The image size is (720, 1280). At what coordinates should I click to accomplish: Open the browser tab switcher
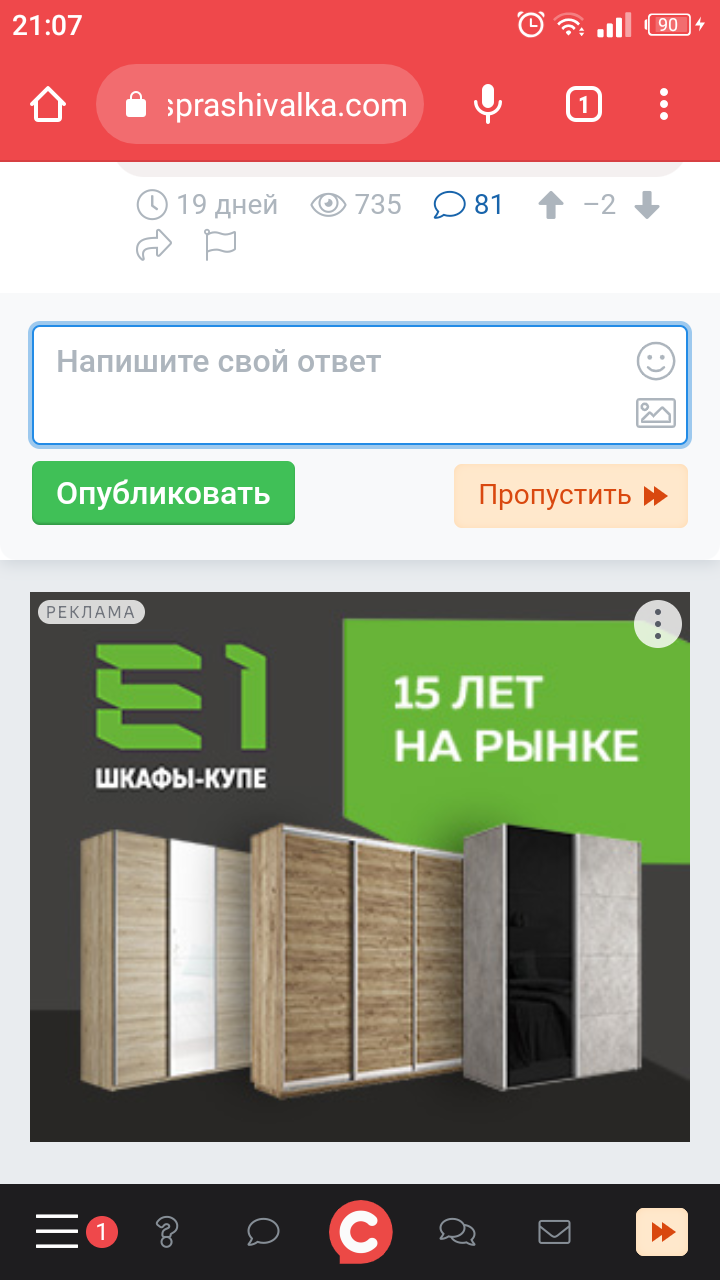(584, 104)
